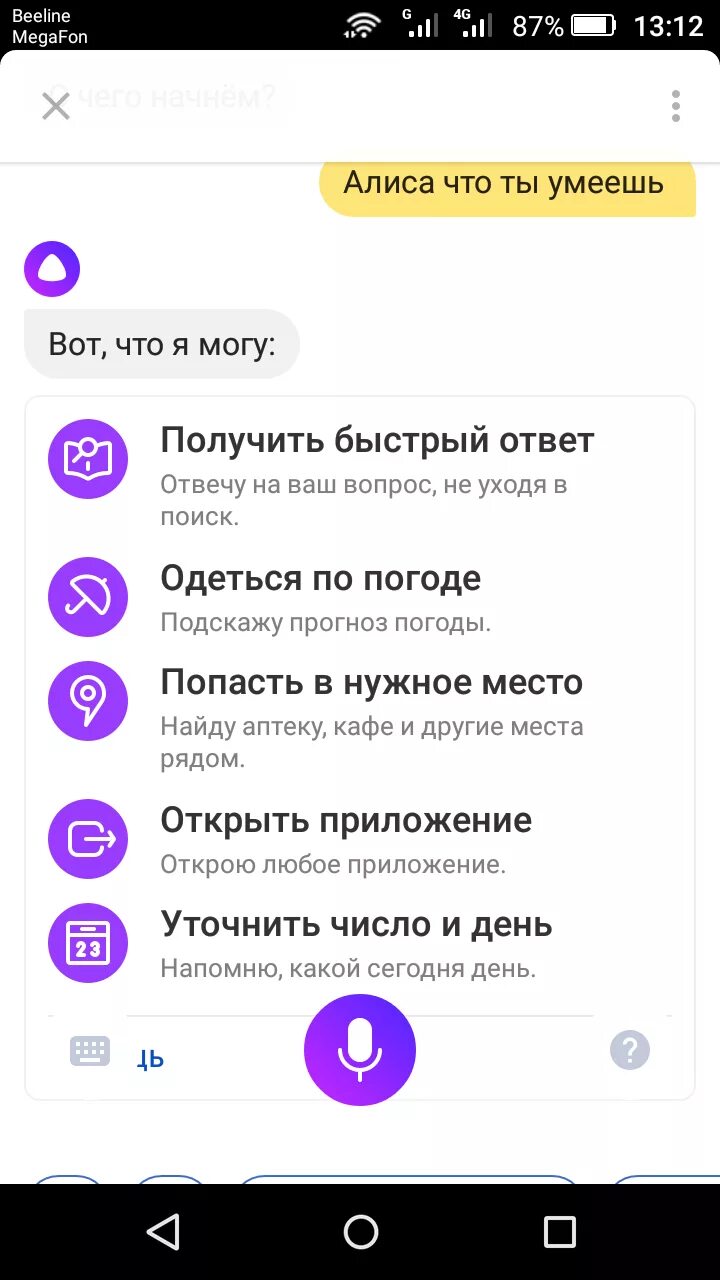Tap the Alice assistant avatar
Screen dimensions: 720x1280
pyautogui.click(x=51, y=268)
